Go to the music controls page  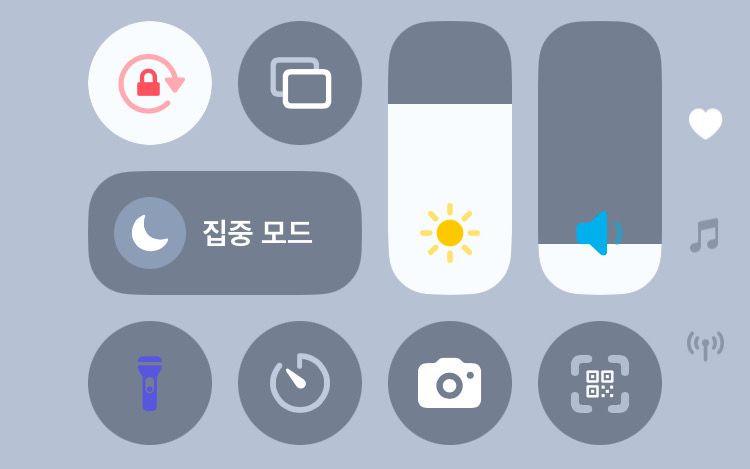tap(705, 235)
